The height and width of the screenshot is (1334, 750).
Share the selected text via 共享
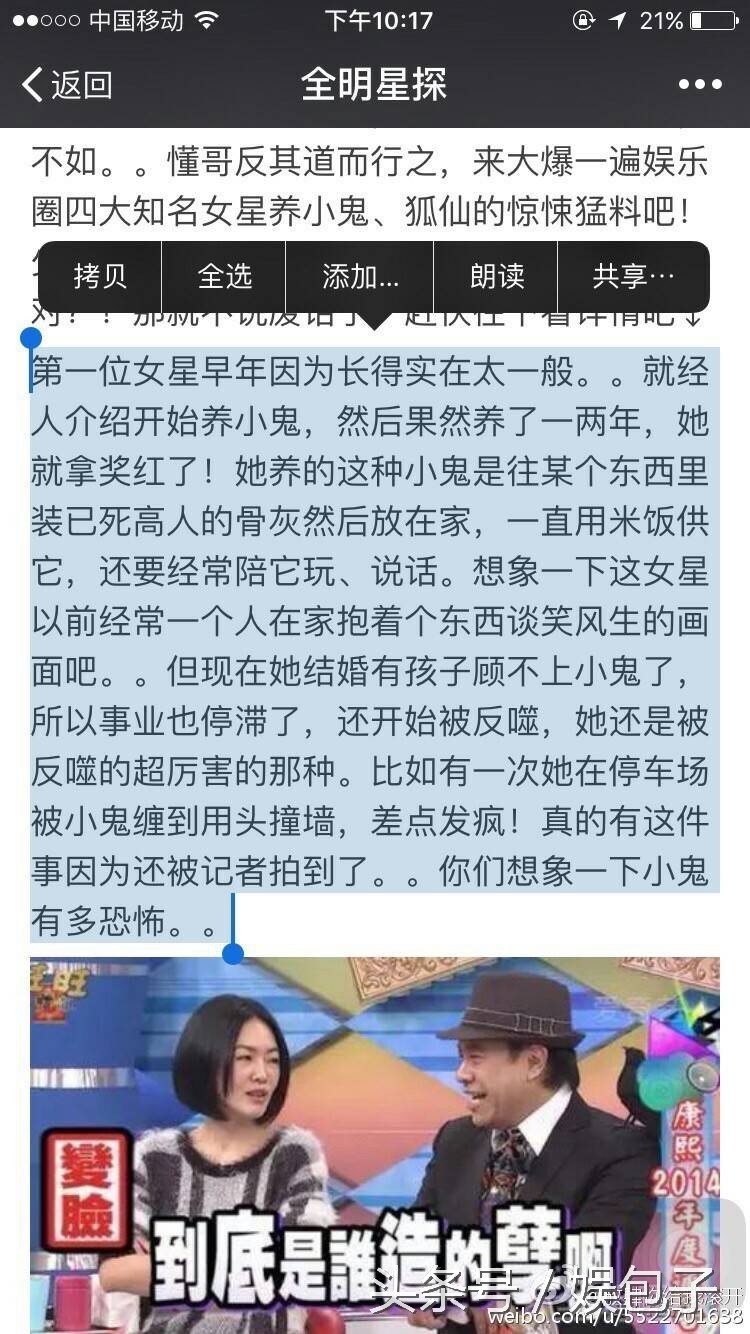[x=633, y=276]
